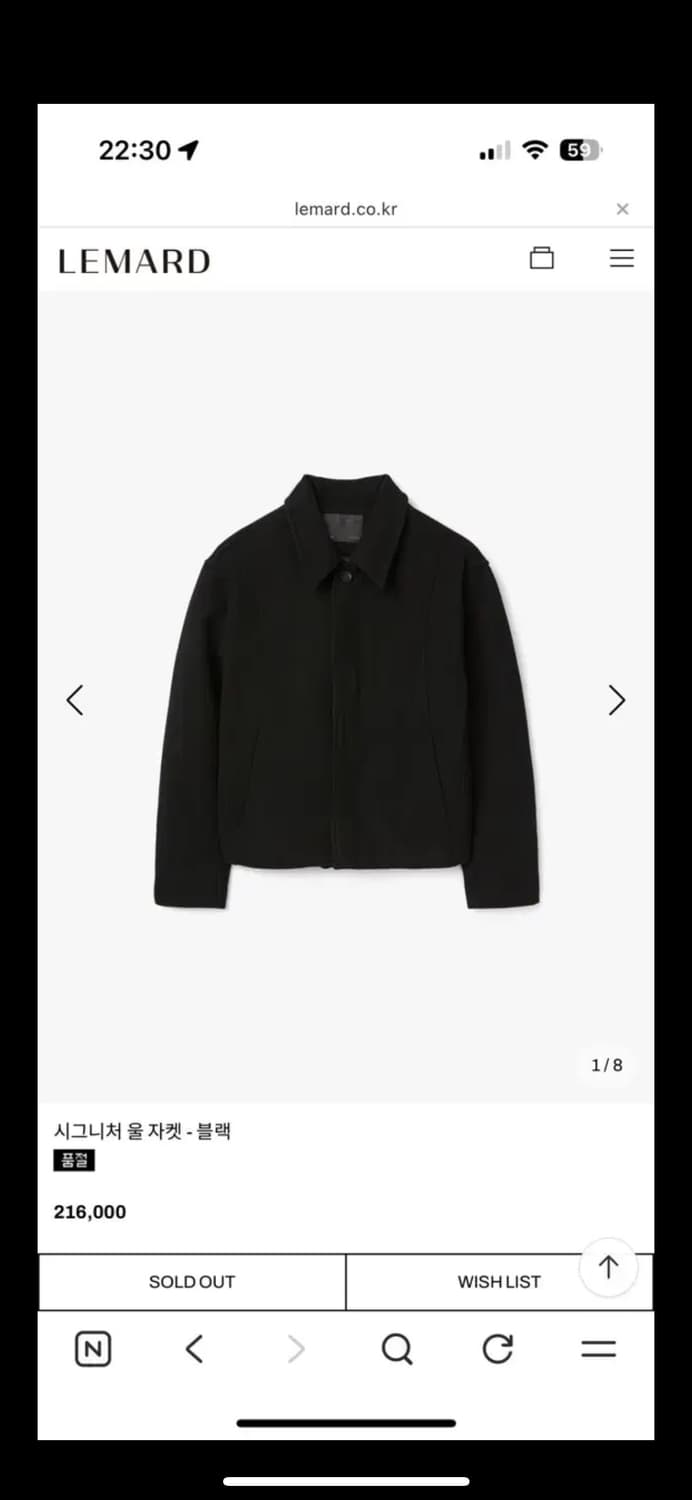Show the next product image
This screenshot has height=1500, width=692.
click(x=616, y=700)
